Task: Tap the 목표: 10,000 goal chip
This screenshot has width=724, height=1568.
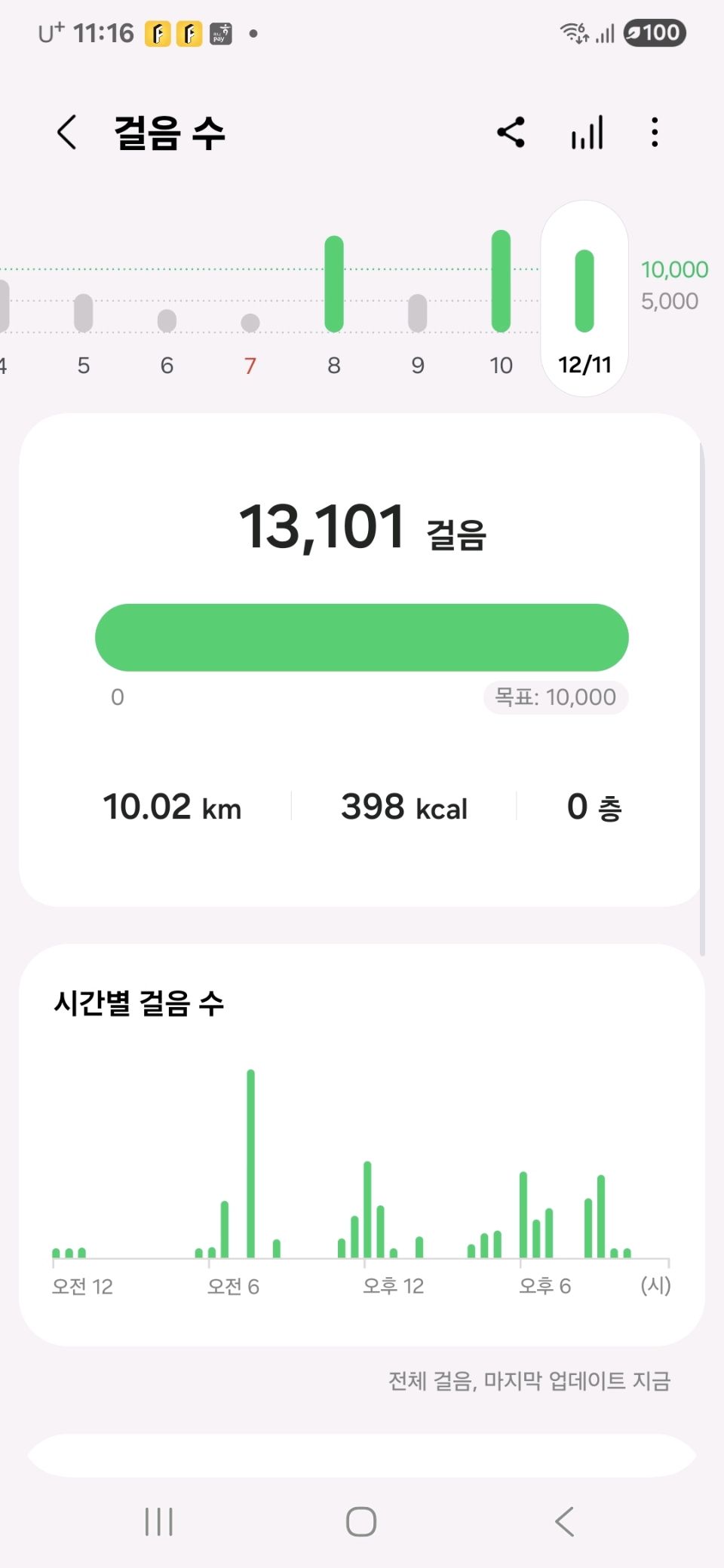Action: pyautogui.click(x=555, y=697)
